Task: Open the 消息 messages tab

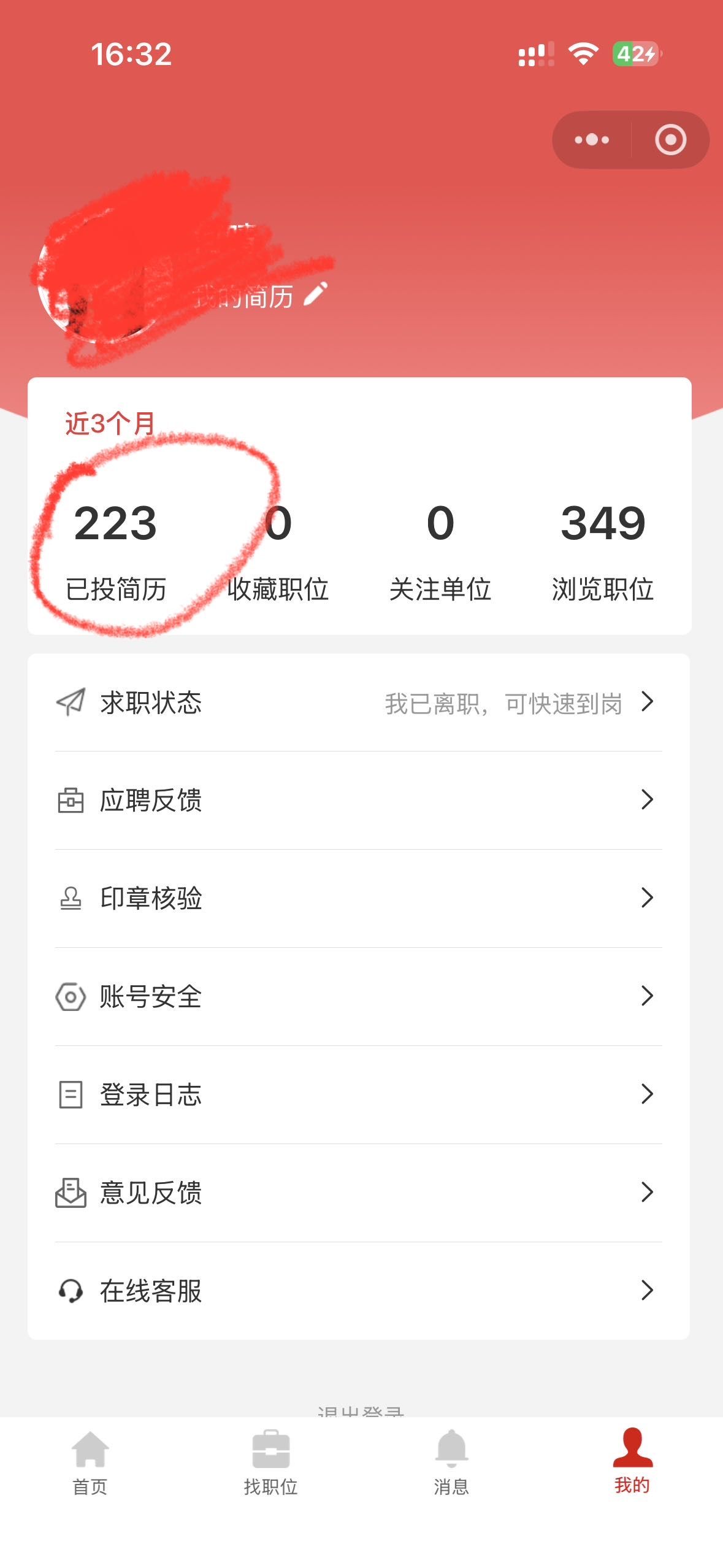Action: click(x=451, y=1463)
